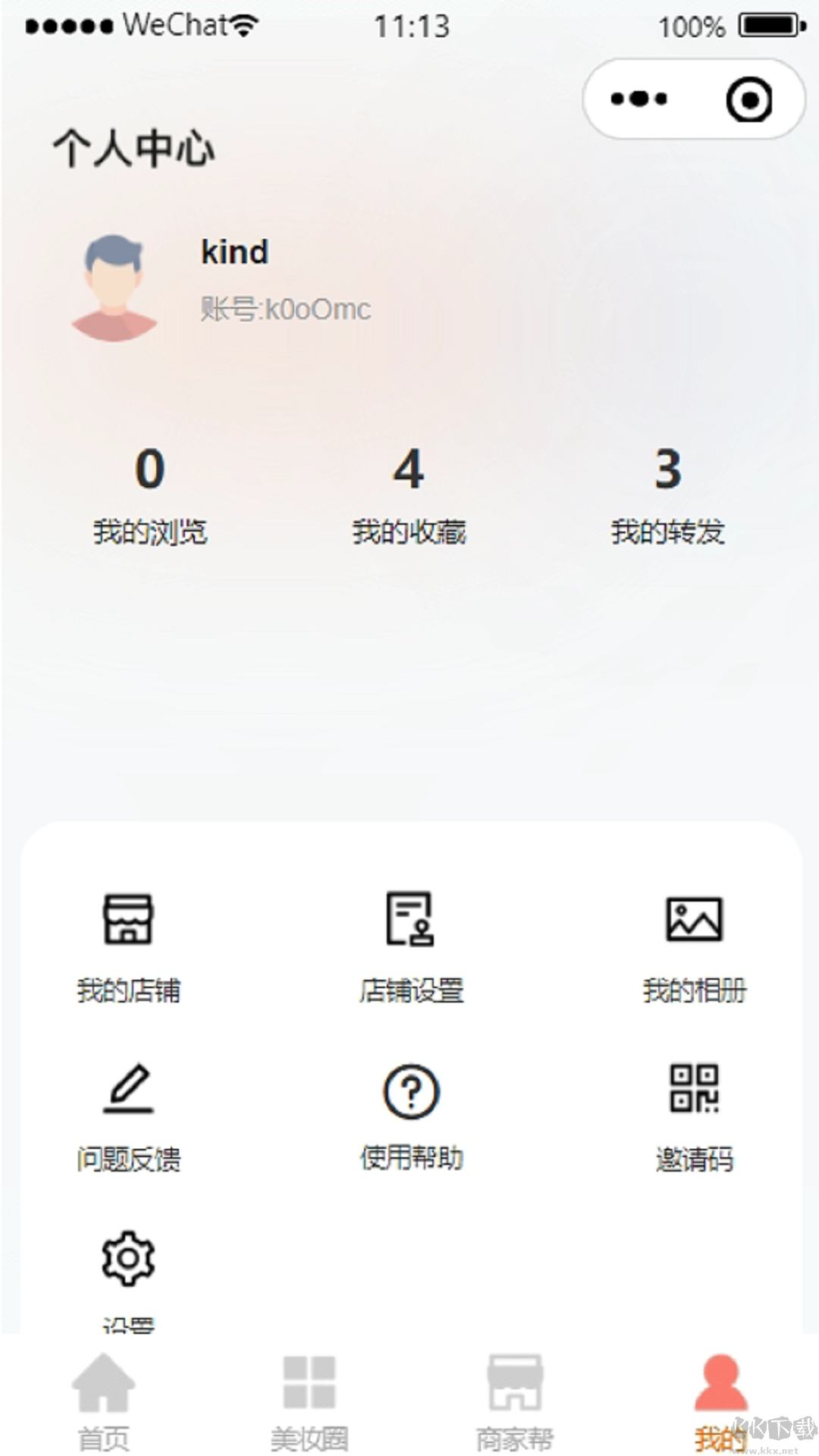The height and width of the screenshot is (1456, 819).
Task: Switch to the 商家帮 tab
Action: 514,1401
